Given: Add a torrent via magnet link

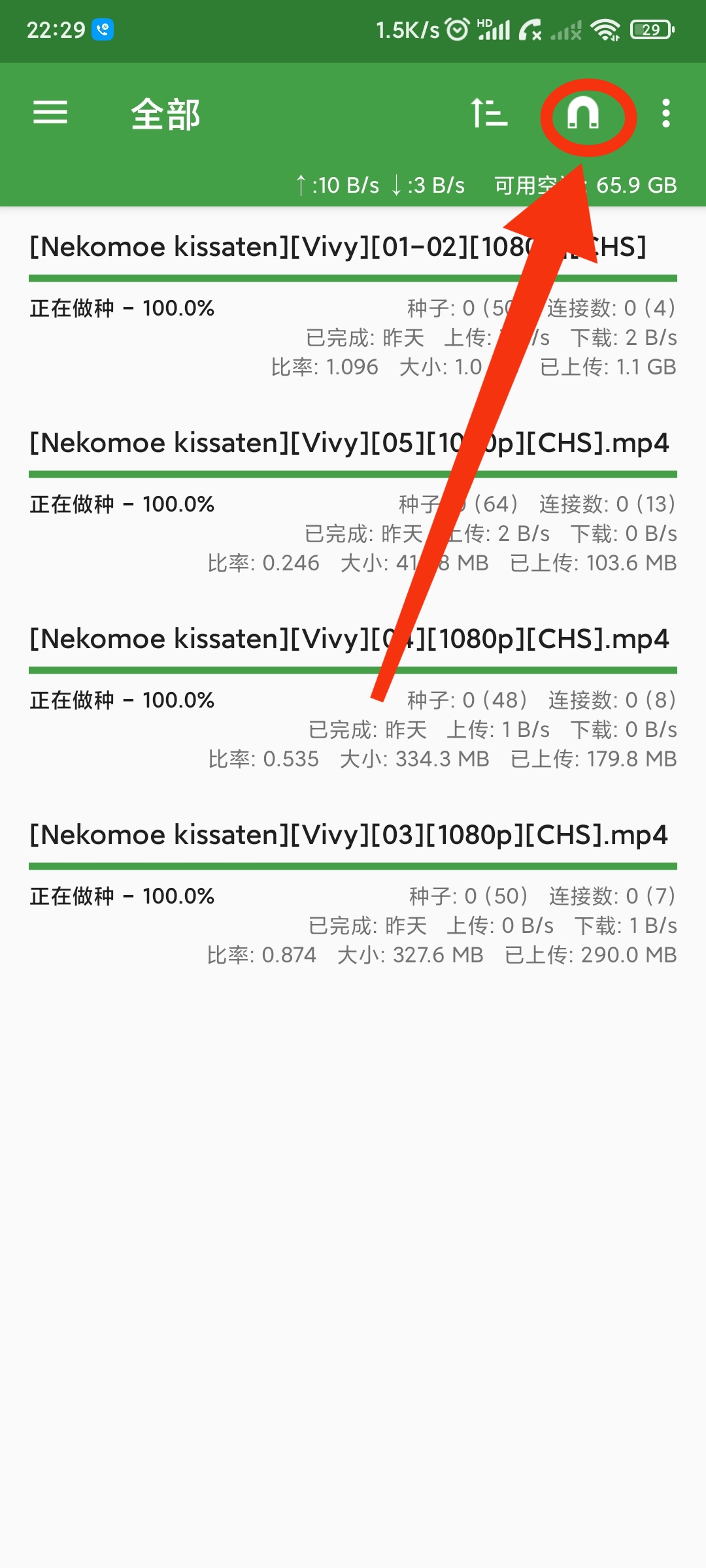Looking at the screenshot, I should (x=583, y=114).
